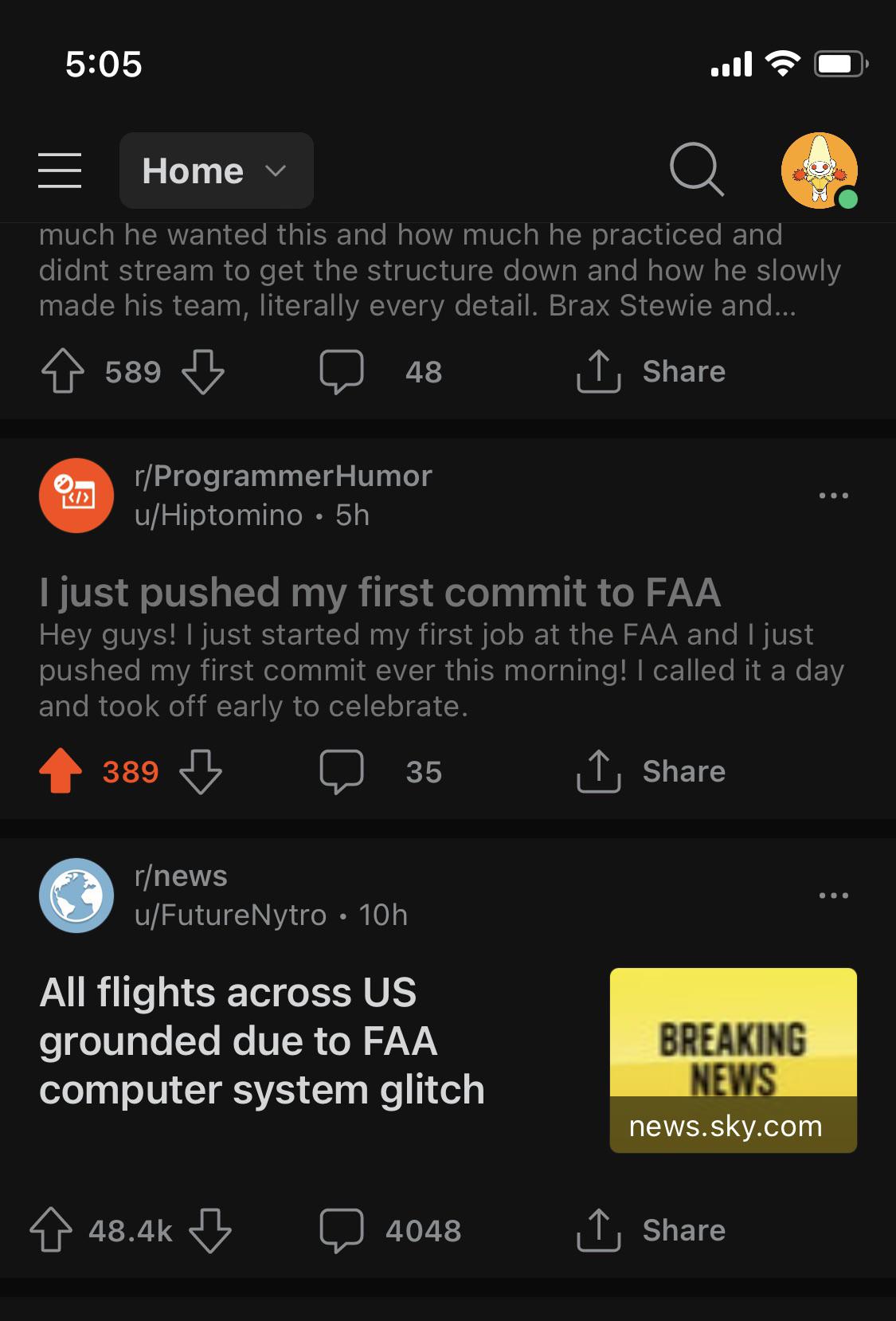Share the post with 589 votes
This screenshot has width=896, height=1321.
pos(651,371)
